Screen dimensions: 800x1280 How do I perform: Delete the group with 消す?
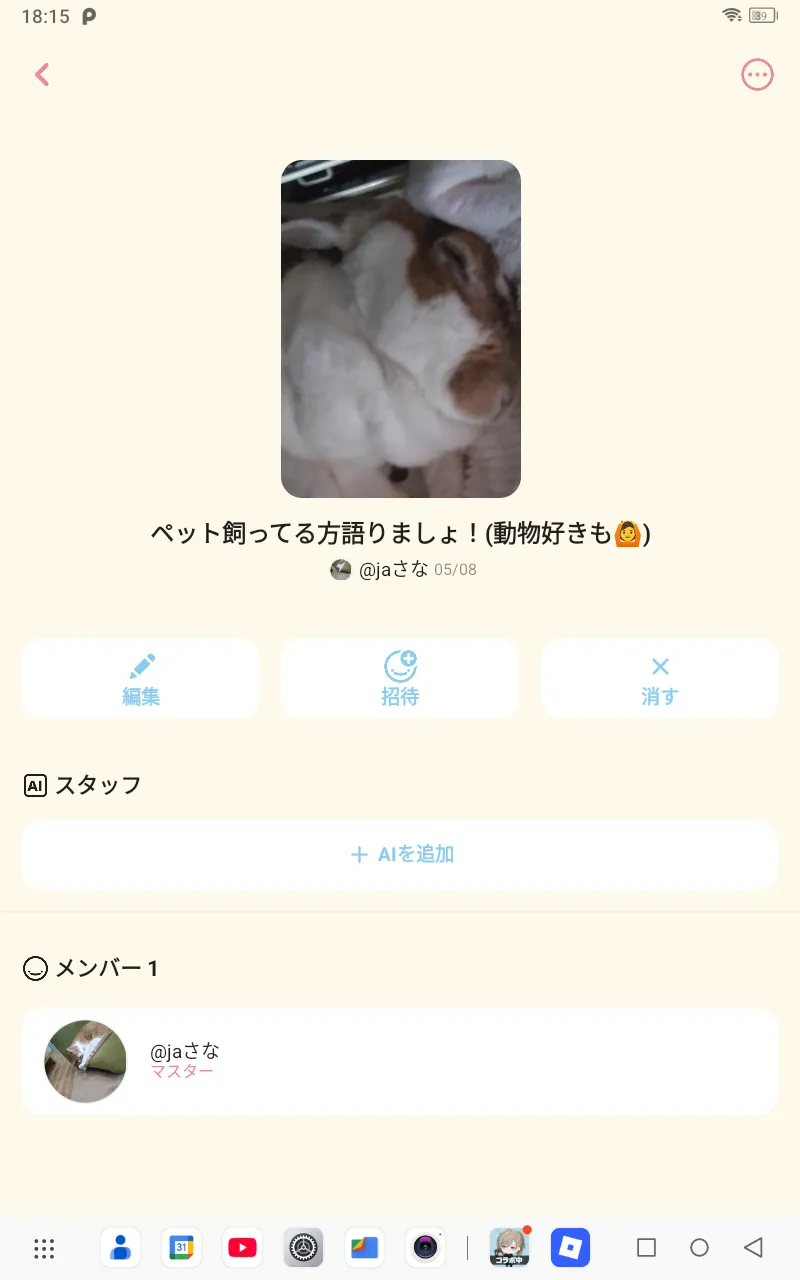(x=659, y=679)
